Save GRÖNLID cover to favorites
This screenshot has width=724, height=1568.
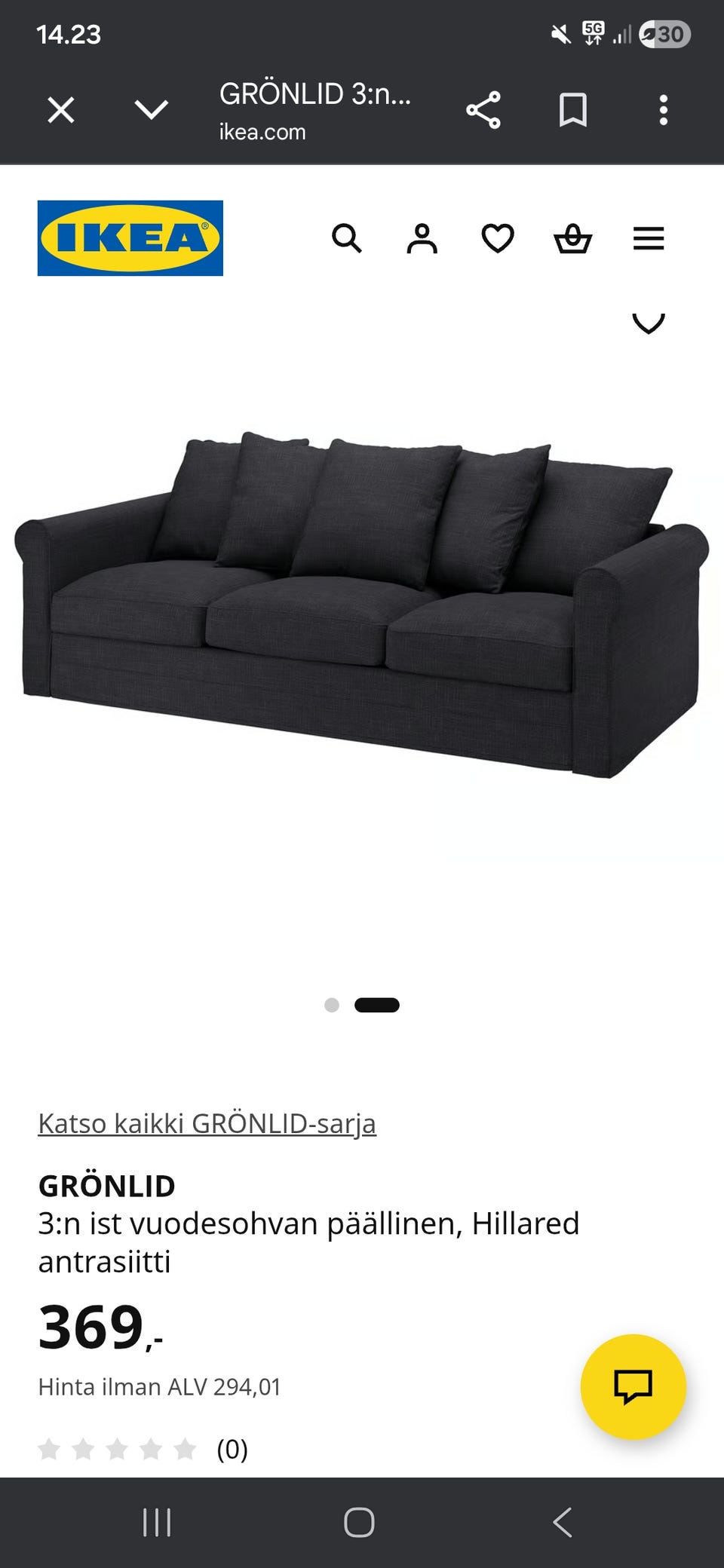[x=648, y=323]
